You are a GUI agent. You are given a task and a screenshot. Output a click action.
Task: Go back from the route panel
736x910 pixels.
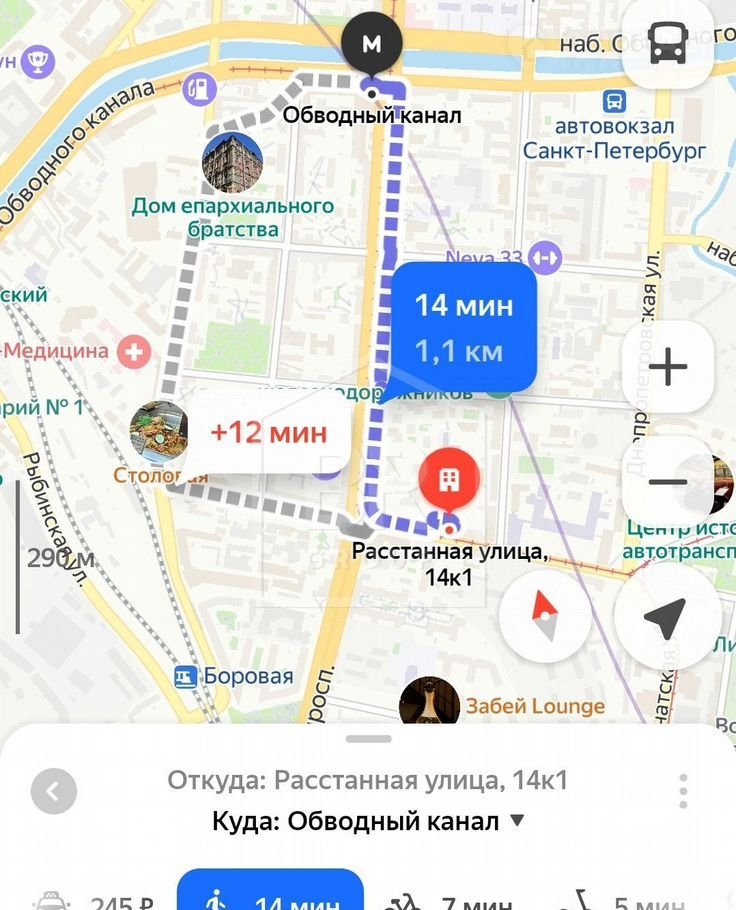pos(54,793)
